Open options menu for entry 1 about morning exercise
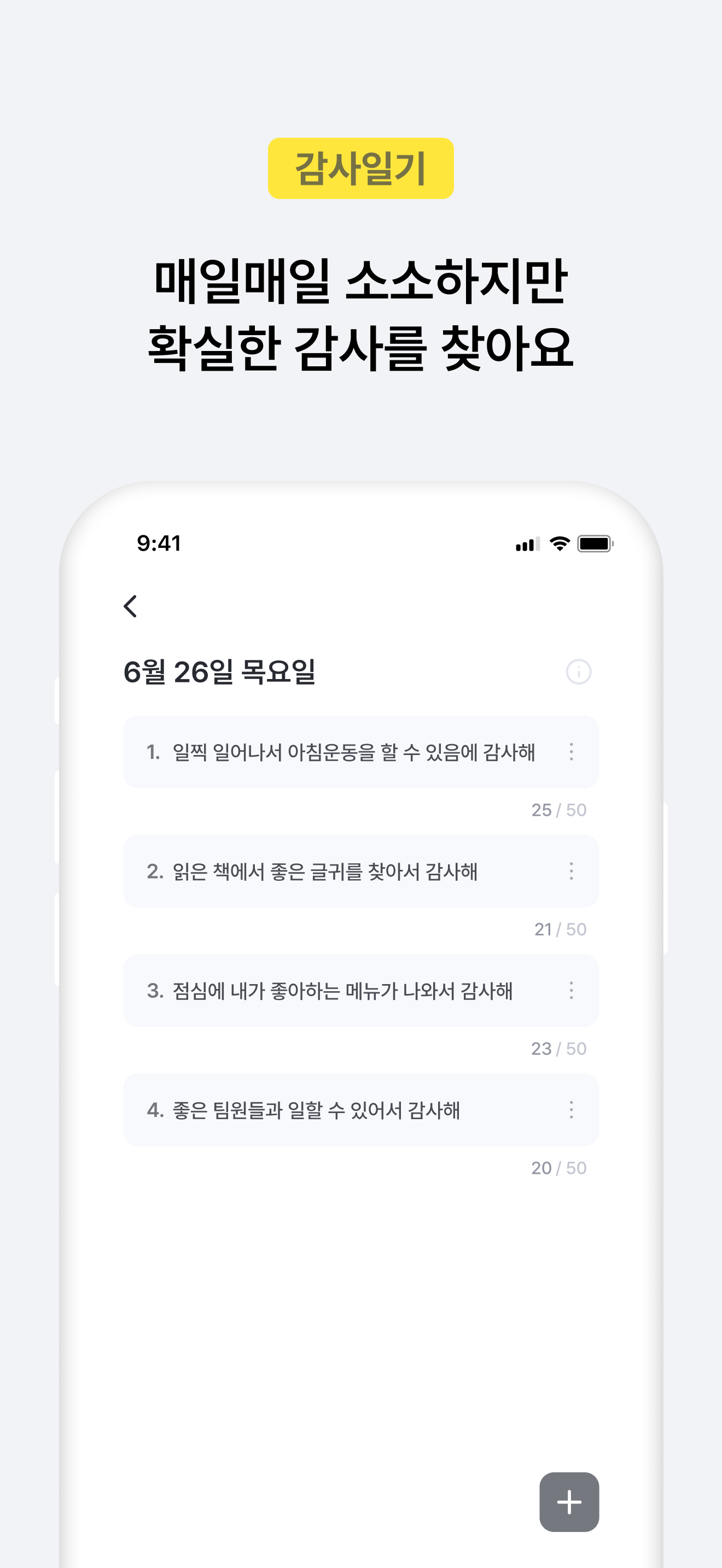The height and width of the screenshot is (1568, 722). [570, 752]
